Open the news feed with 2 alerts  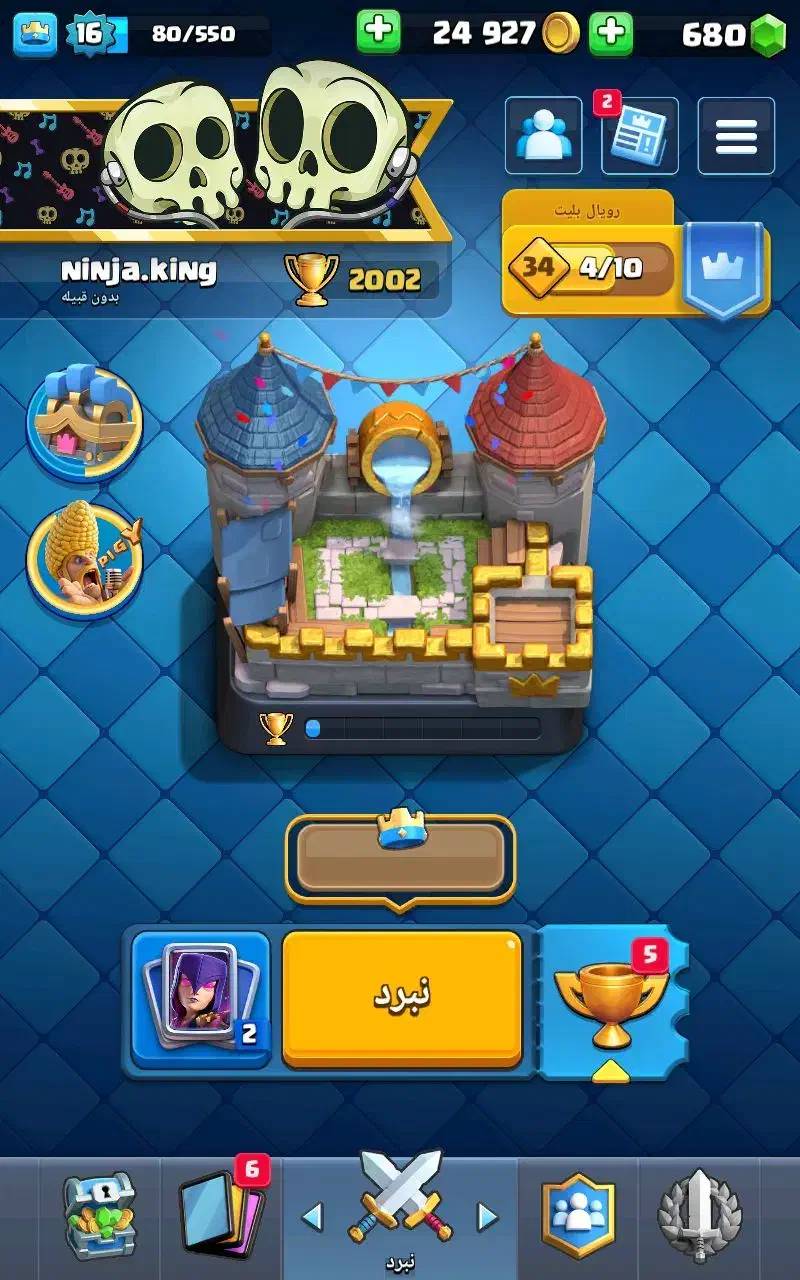[x=639, y=136]
